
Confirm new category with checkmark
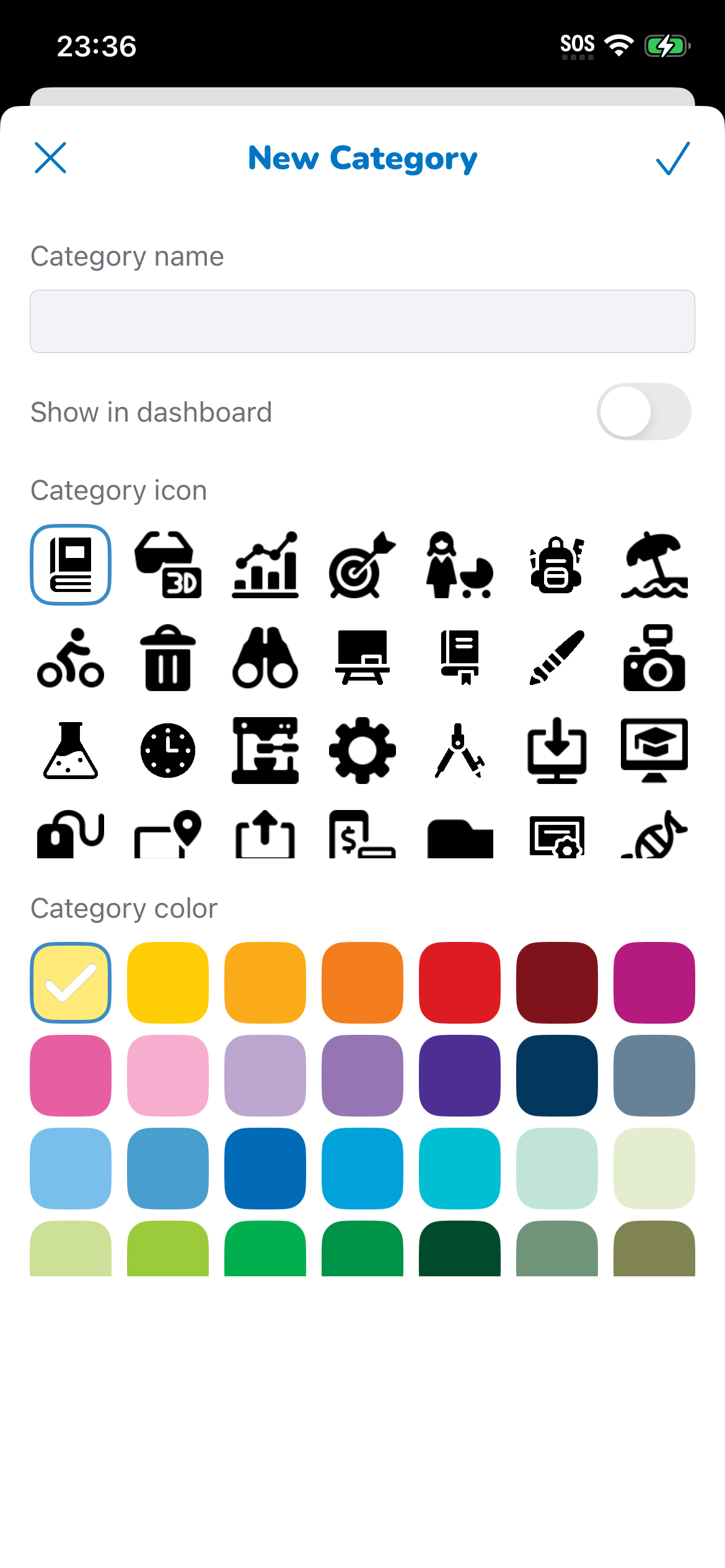(x=672, y=158)
